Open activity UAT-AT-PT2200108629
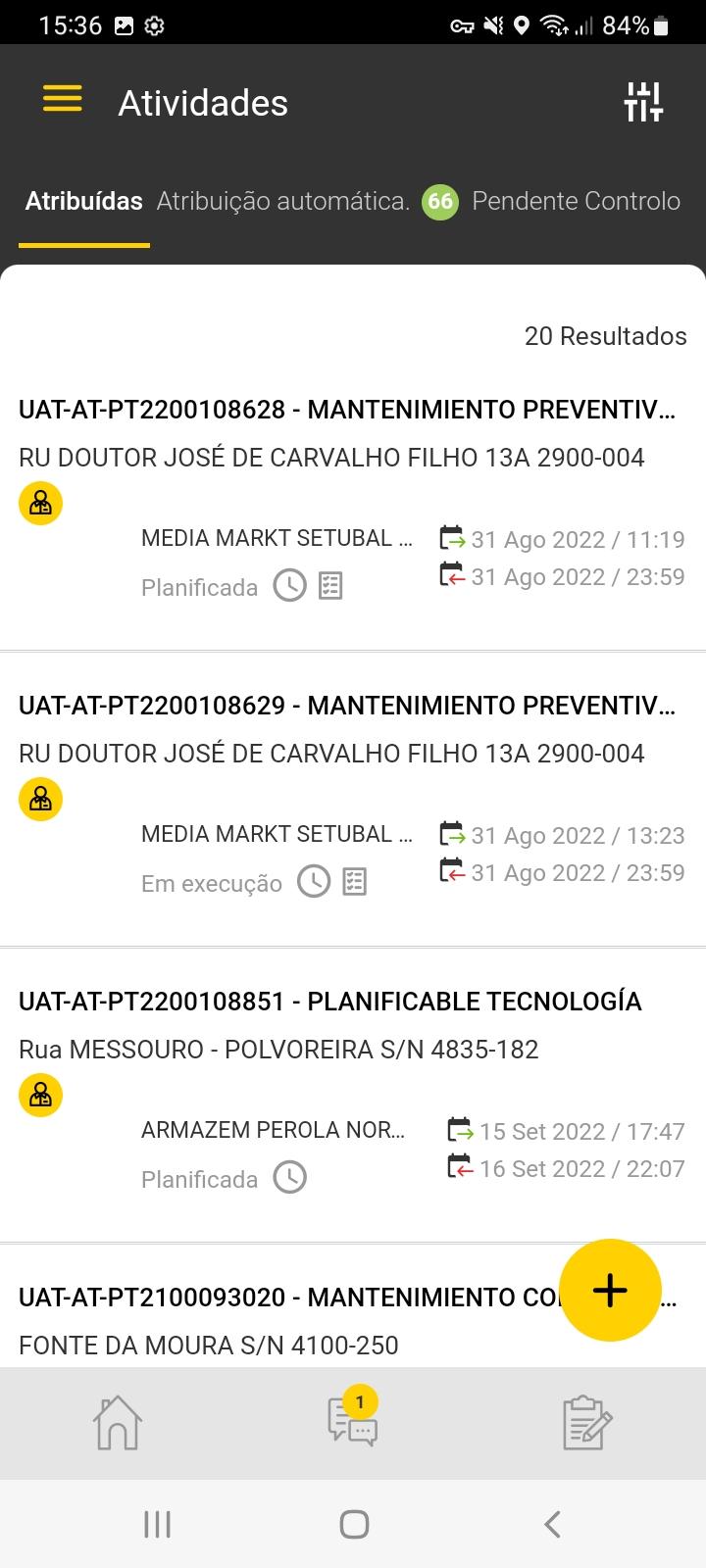 tap(353, 799)
